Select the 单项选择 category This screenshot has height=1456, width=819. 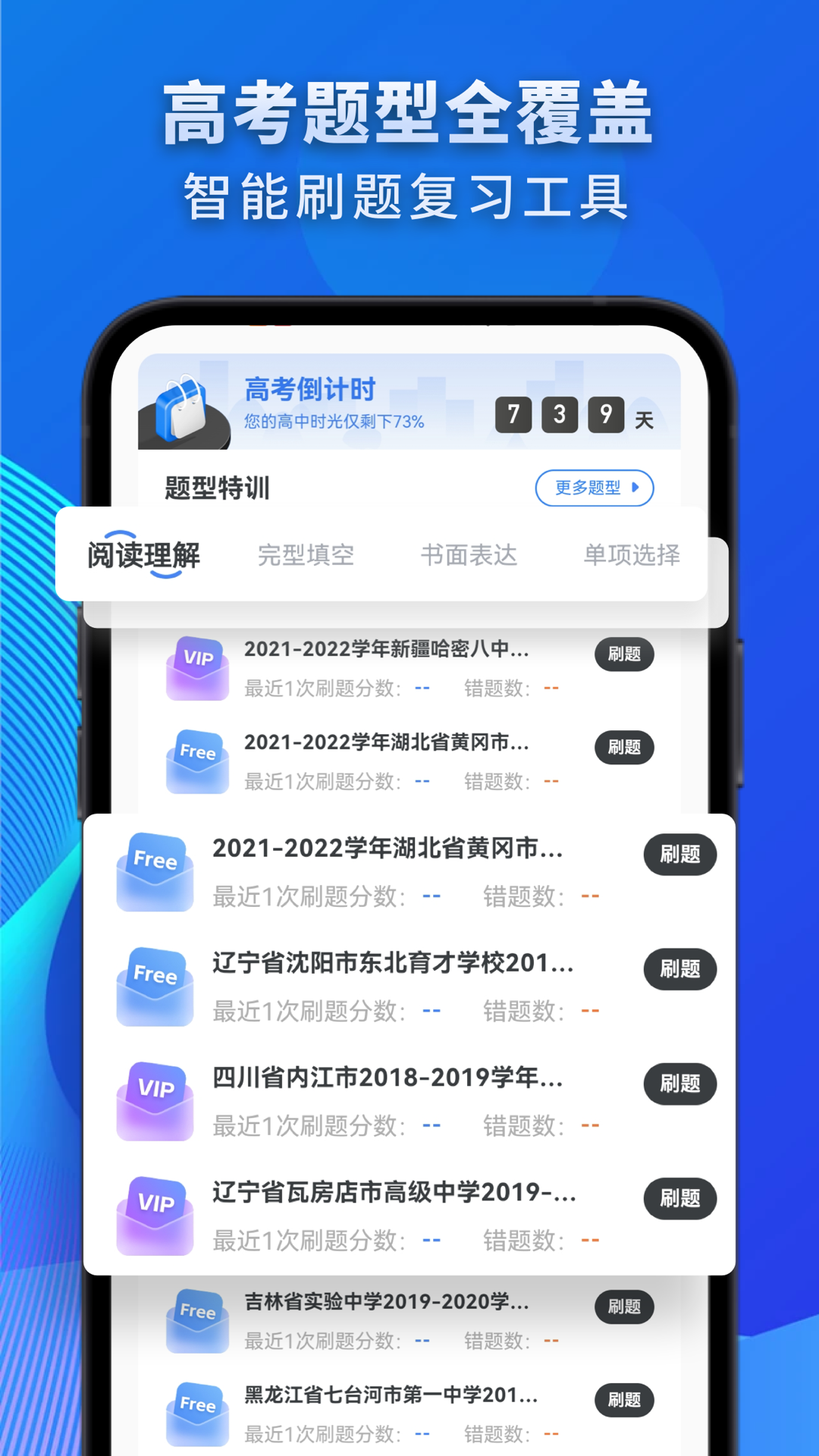pos(633,554)
